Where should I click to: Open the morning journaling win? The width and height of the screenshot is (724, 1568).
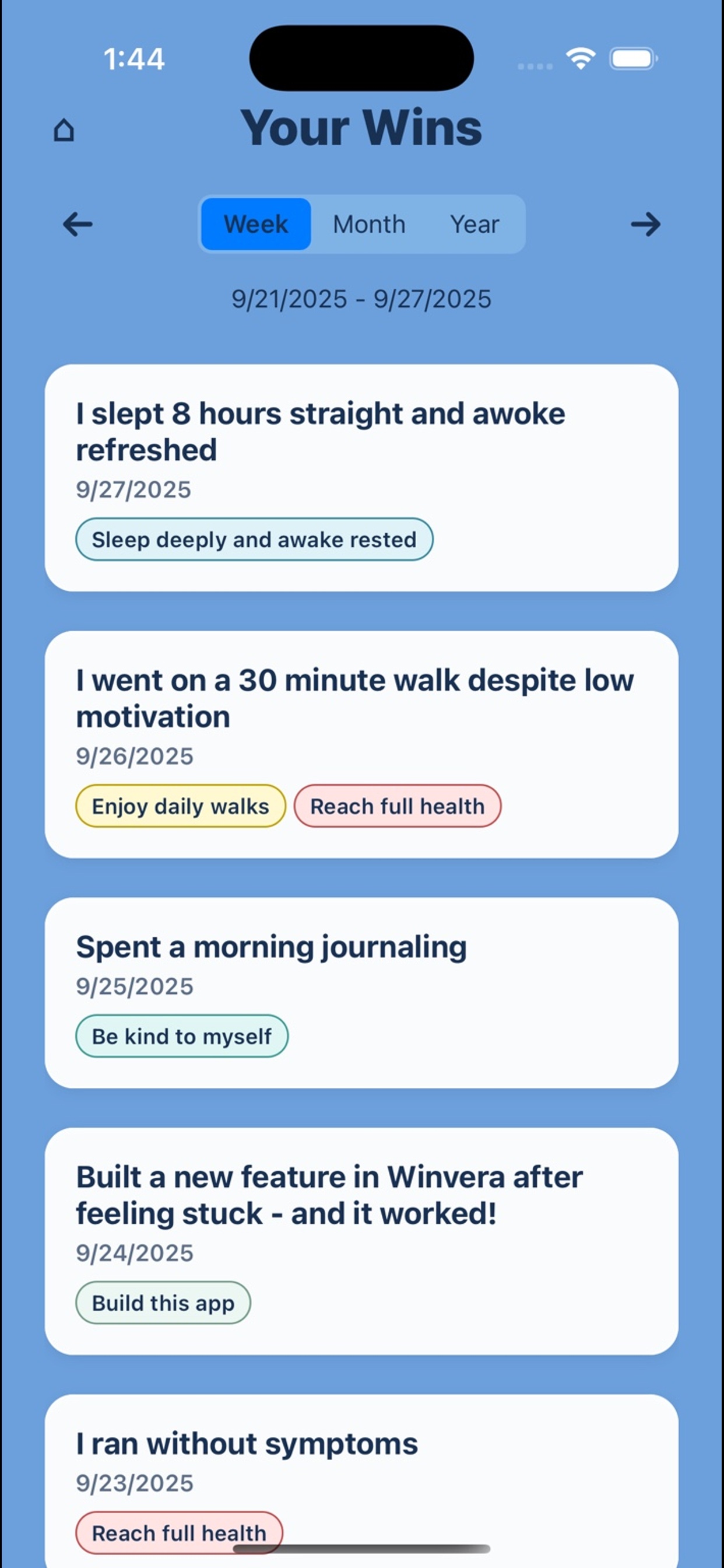(x=271, y=947)
